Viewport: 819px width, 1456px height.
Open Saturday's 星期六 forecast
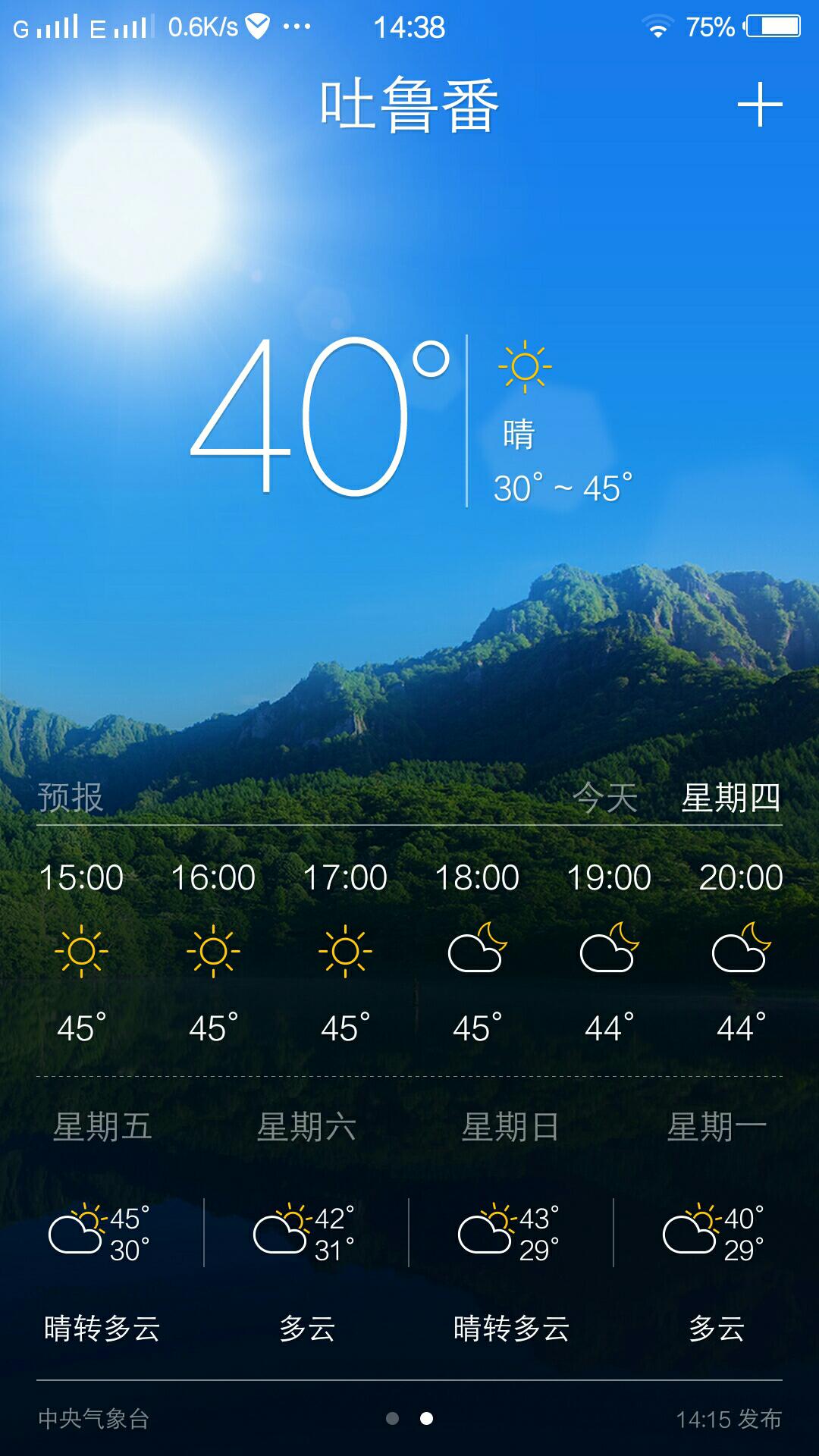[x=306, y=1127]
